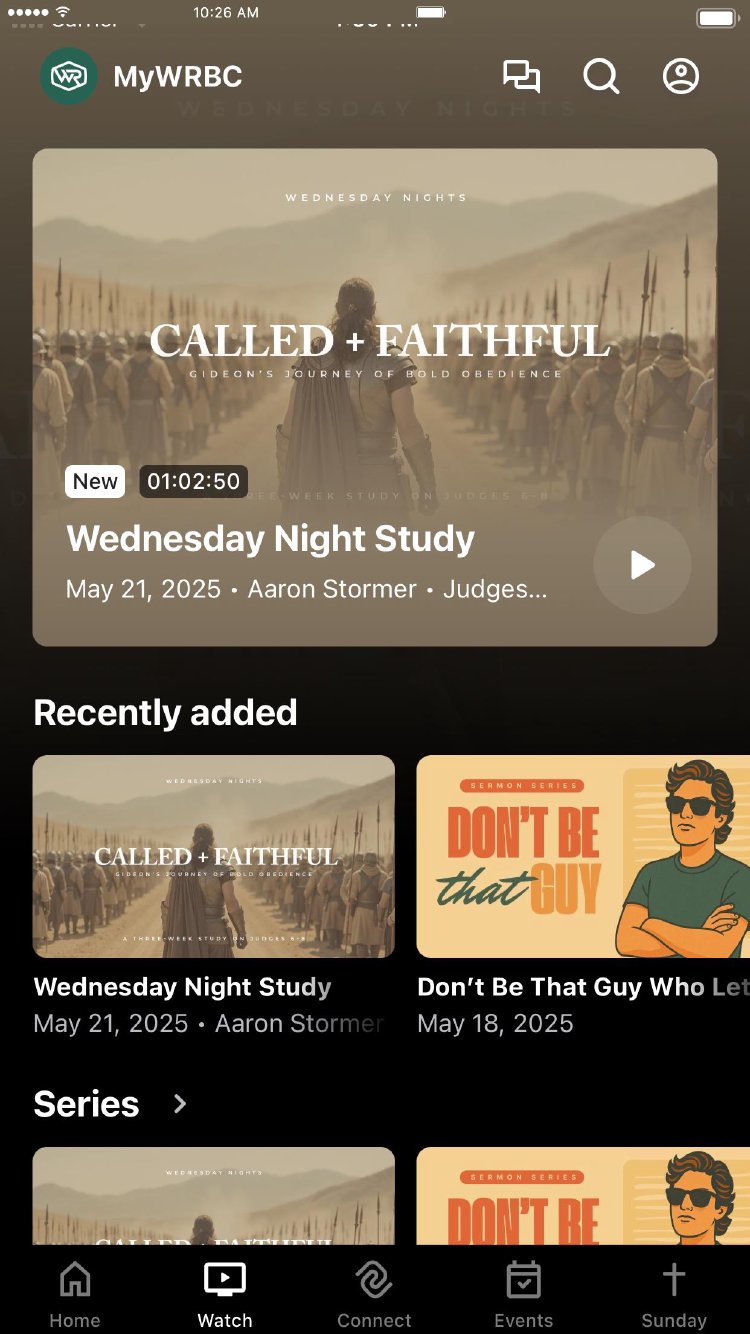Image resolution: width=750 pixels, height=1334 pixels.
Task: Expand the Series section chevron
Action: click(x=180, y=1104)
